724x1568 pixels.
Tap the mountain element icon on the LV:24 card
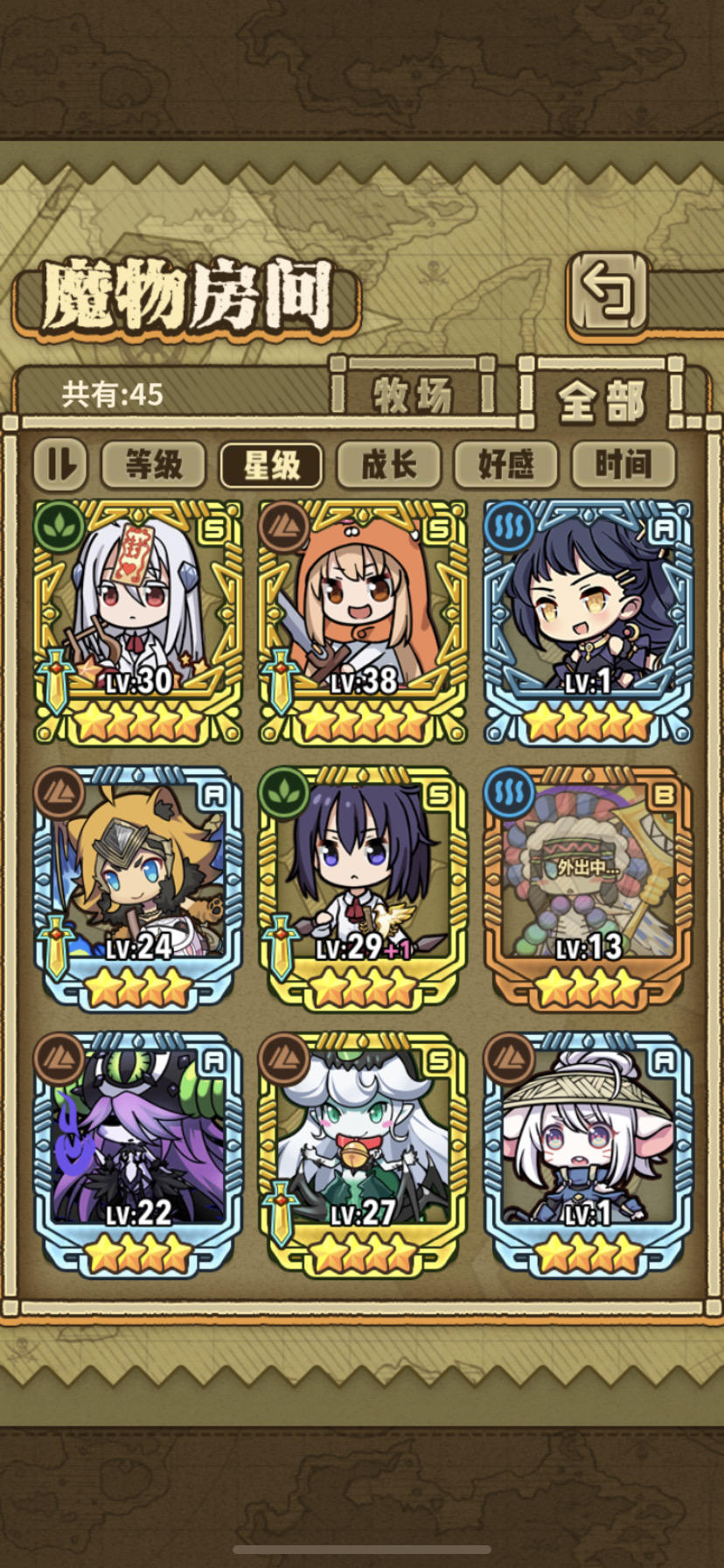[x=59, y=794]
